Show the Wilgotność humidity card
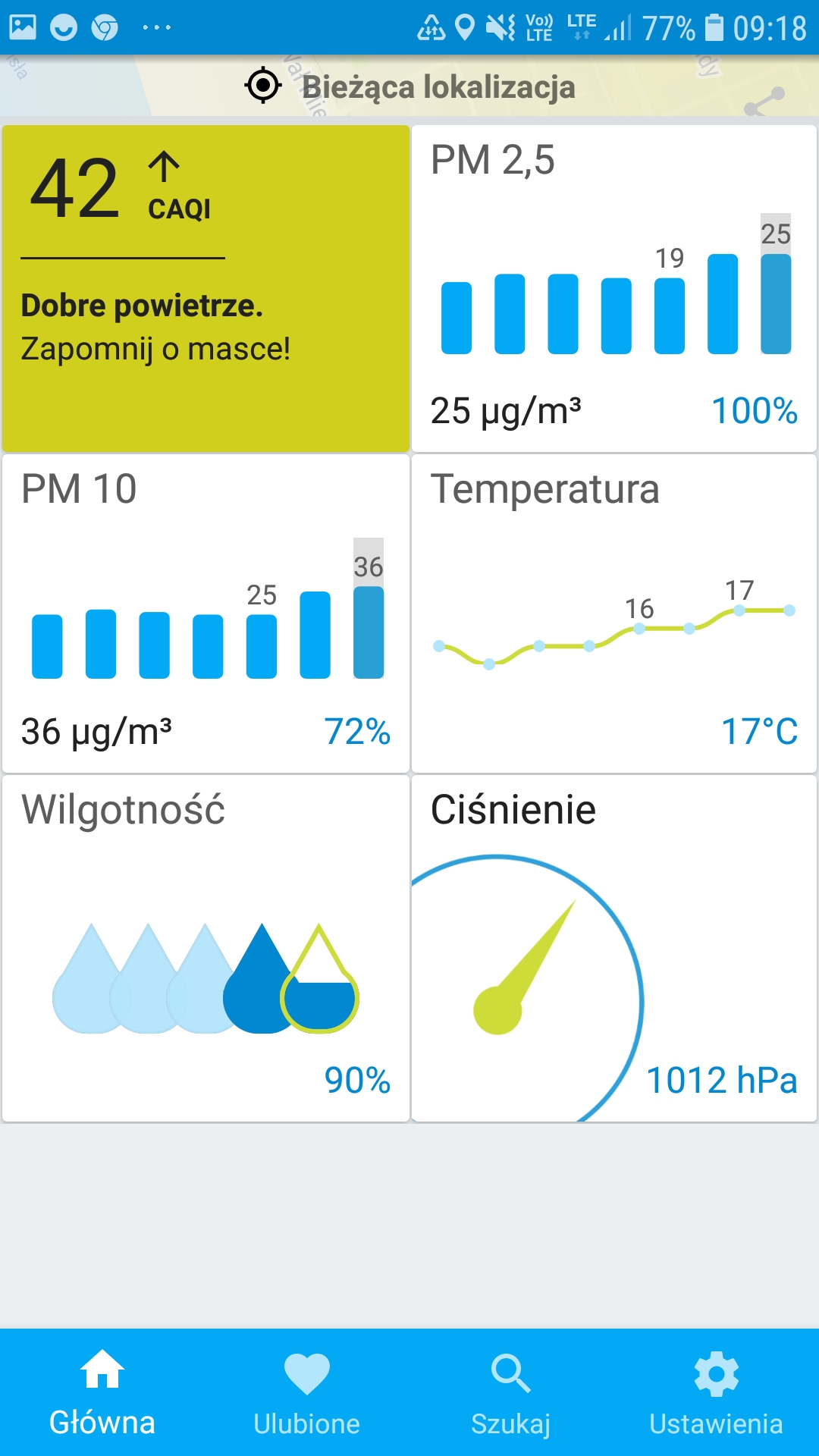Image resolution: width=819 pixels, height=1456 pixels. pyautogui.click(x=206, y=948)
